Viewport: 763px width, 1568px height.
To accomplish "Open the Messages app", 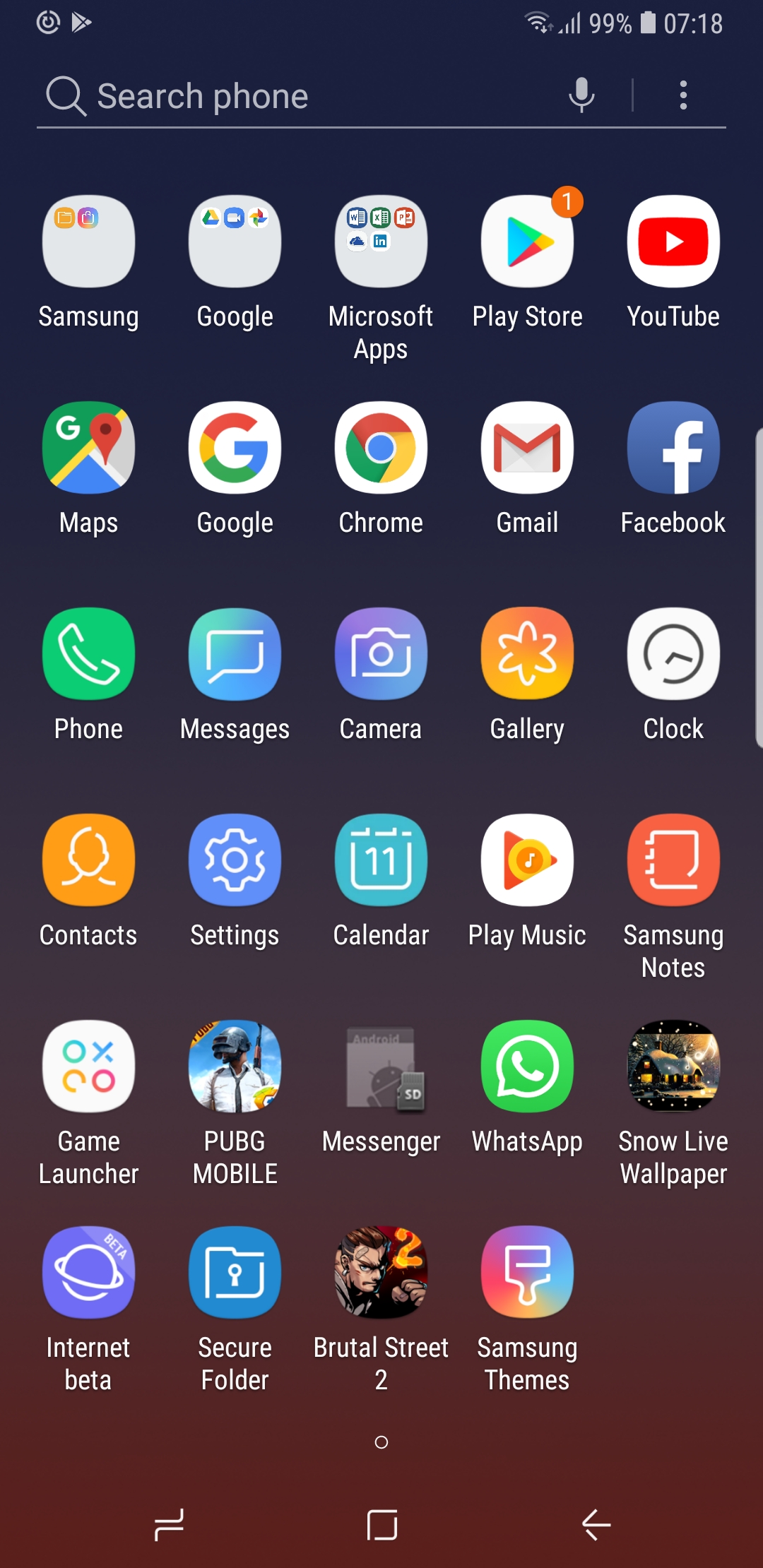I will [x=235, y=654].
